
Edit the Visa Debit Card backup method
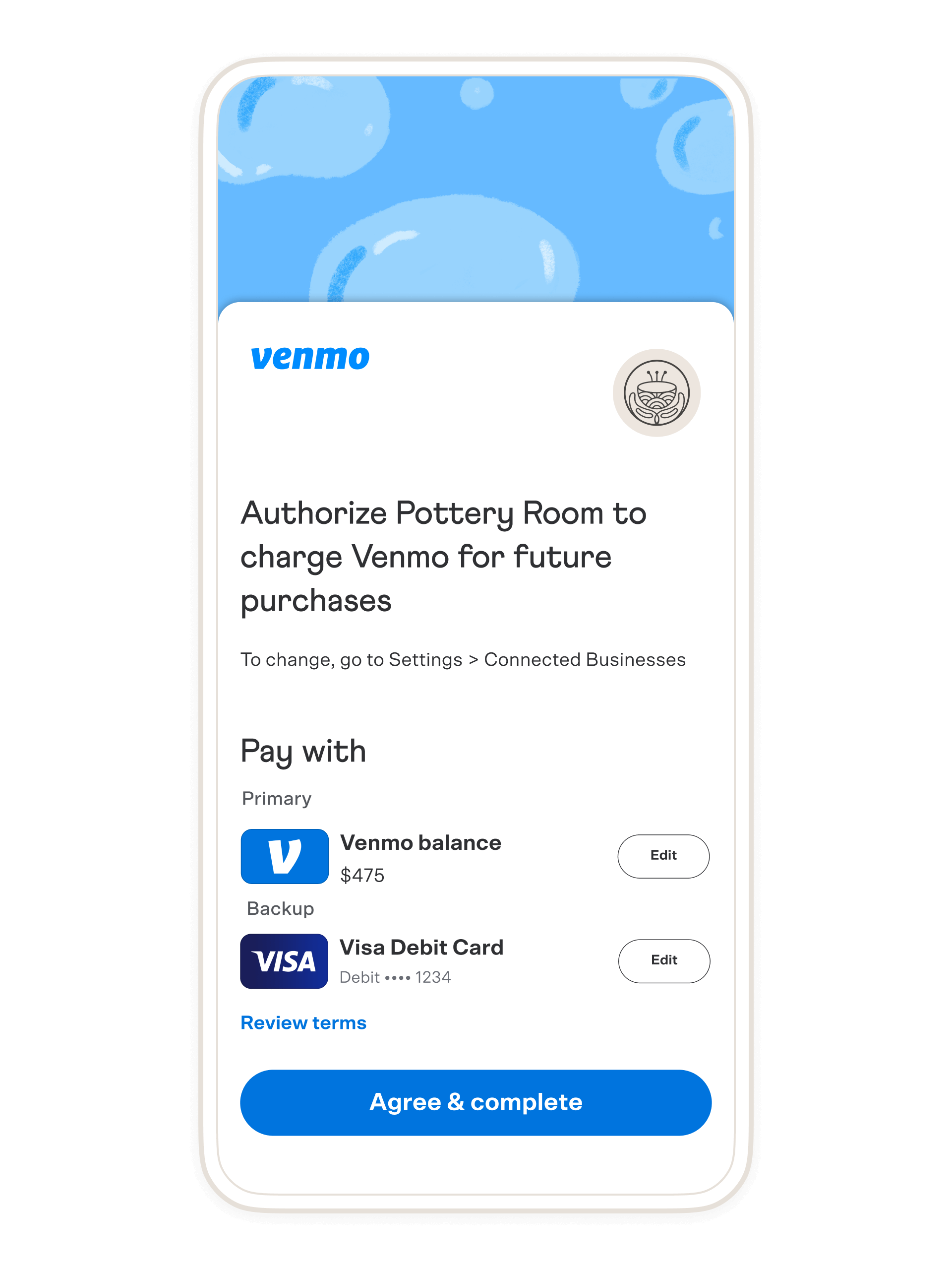[663, 960]
